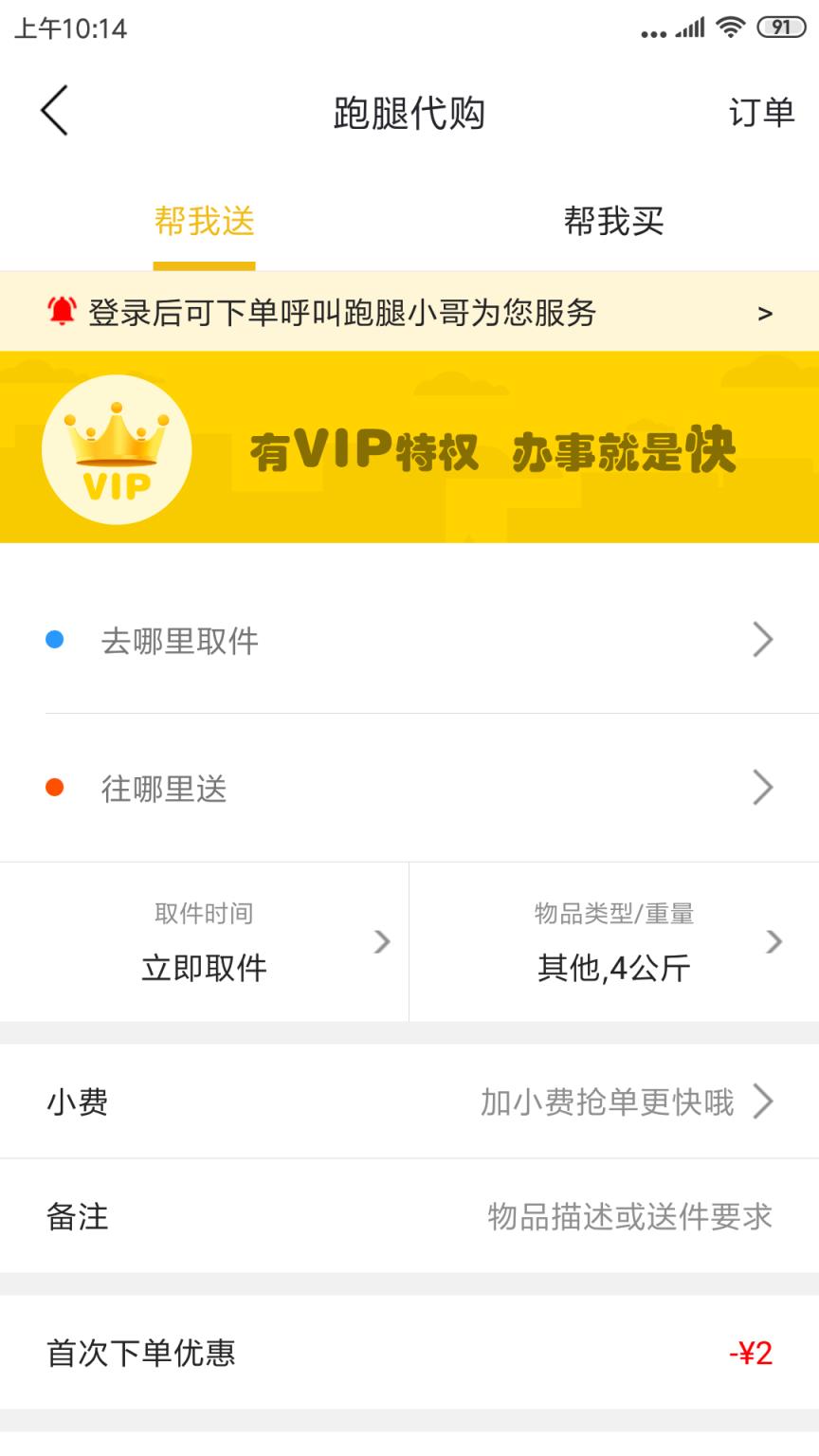Open the 小费 tip selection row

[409, 1101]
